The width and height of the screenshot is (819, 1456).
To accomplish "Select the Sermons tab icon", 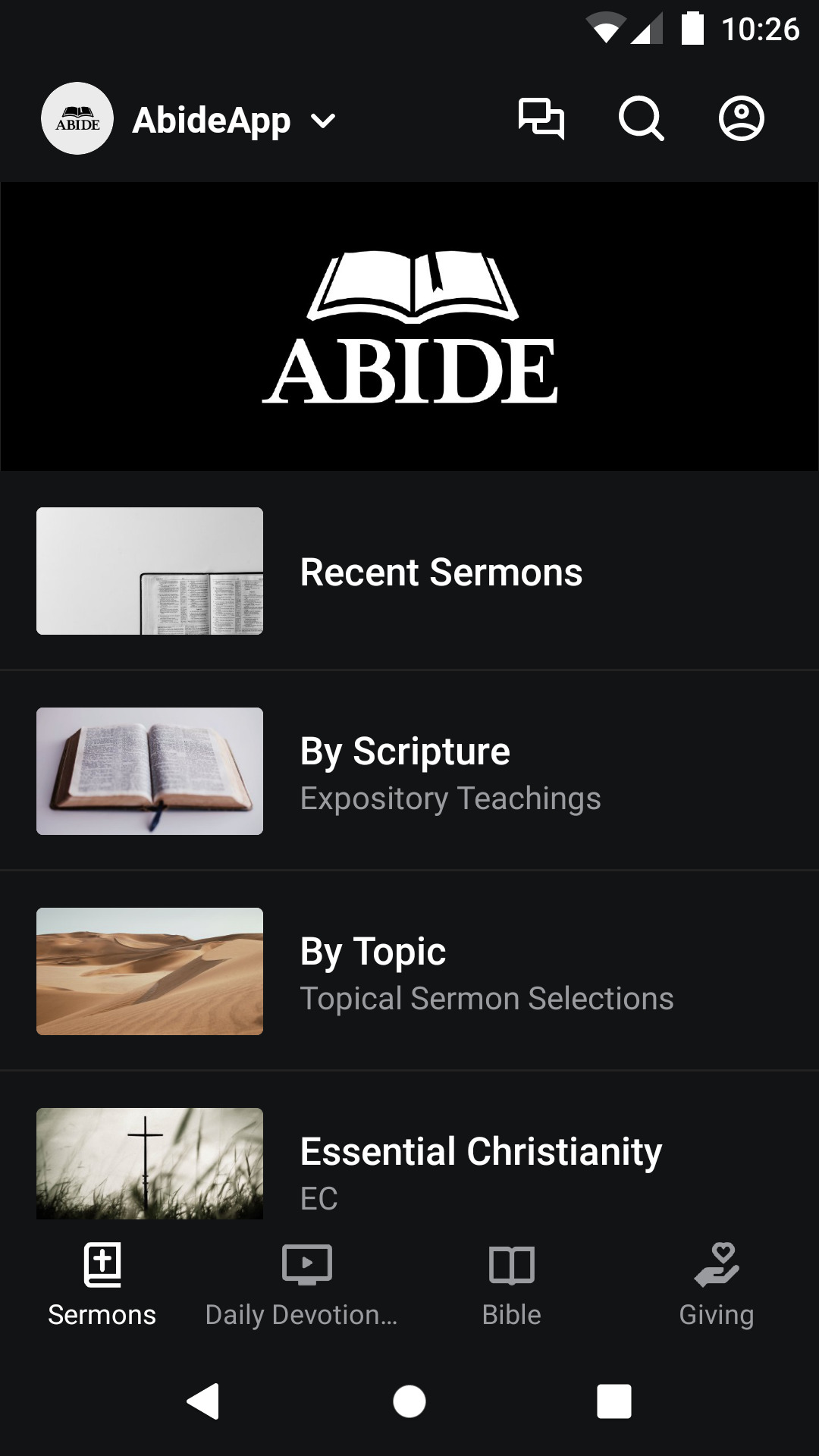I will (102, 1283).
